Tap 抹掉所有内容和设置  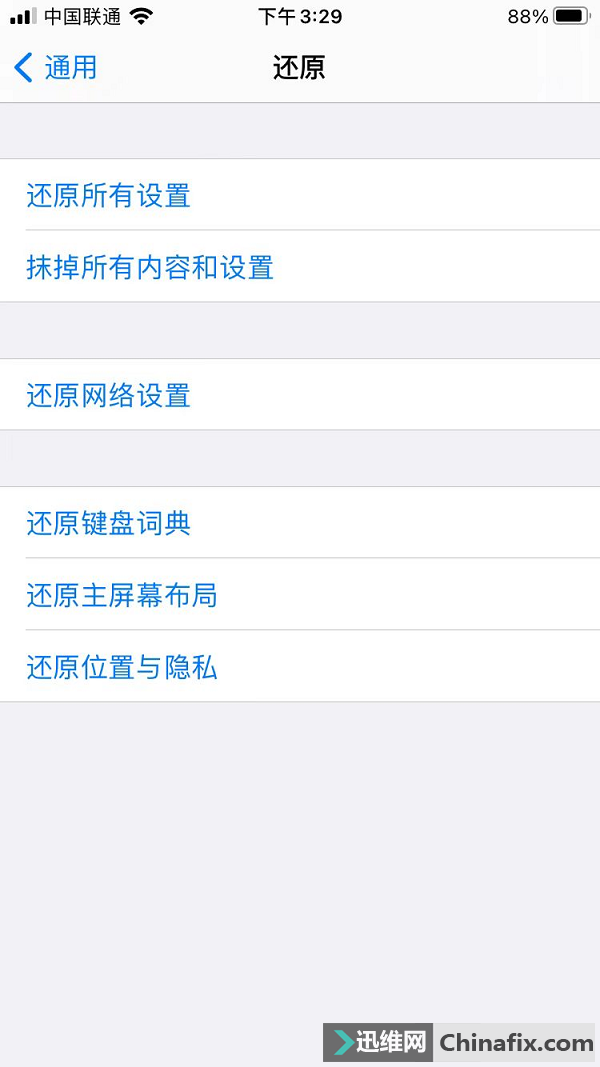(x=300, y=266)
